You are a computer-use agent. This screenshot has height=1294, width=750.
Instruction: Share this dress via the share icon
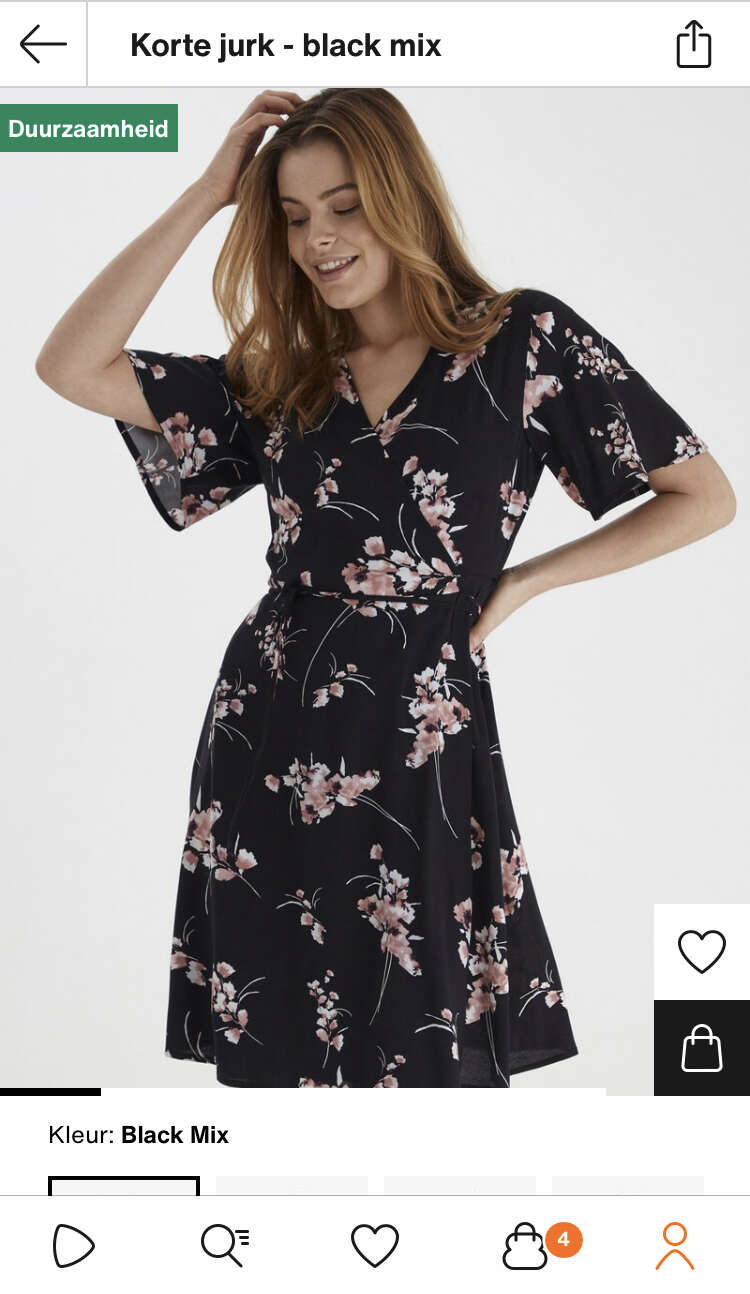click(x=693, y=44)
